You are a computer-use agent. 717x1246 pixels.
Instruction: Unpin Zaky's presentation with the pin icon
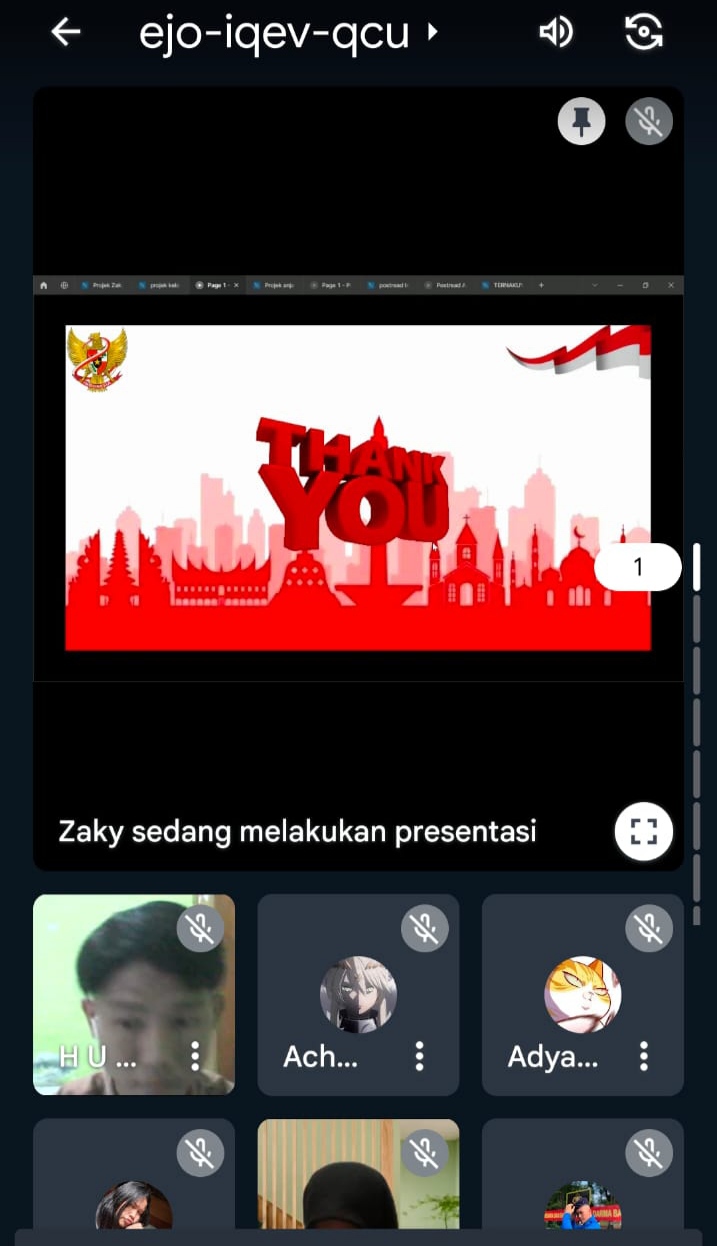(581, 123)
